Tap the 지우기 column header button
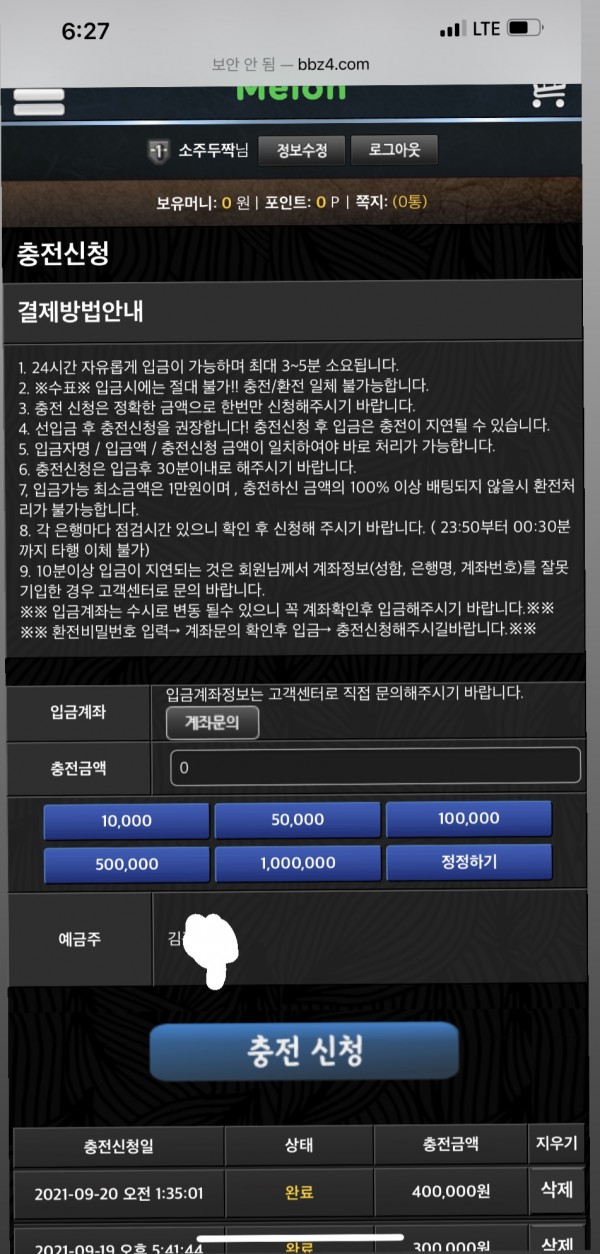 click(556, 1144)
